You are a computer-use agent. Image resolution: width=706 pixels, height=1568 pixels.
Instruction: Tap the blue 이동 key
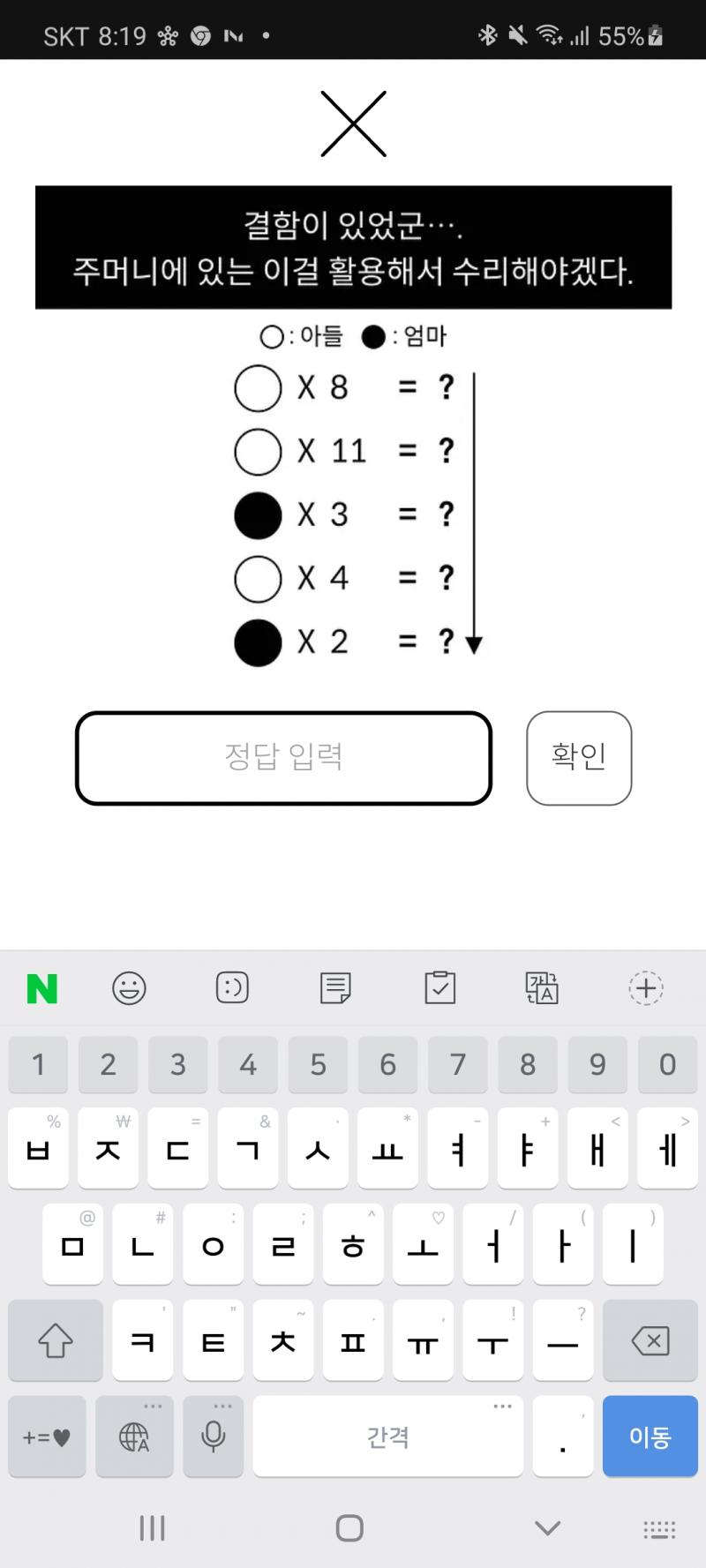tap(650, 1437)
